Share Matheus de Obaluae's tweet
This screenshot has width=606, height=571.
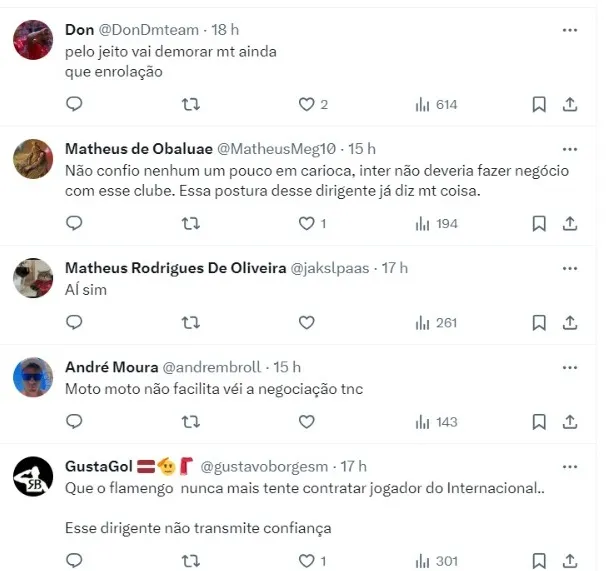[x=570, y=223]
